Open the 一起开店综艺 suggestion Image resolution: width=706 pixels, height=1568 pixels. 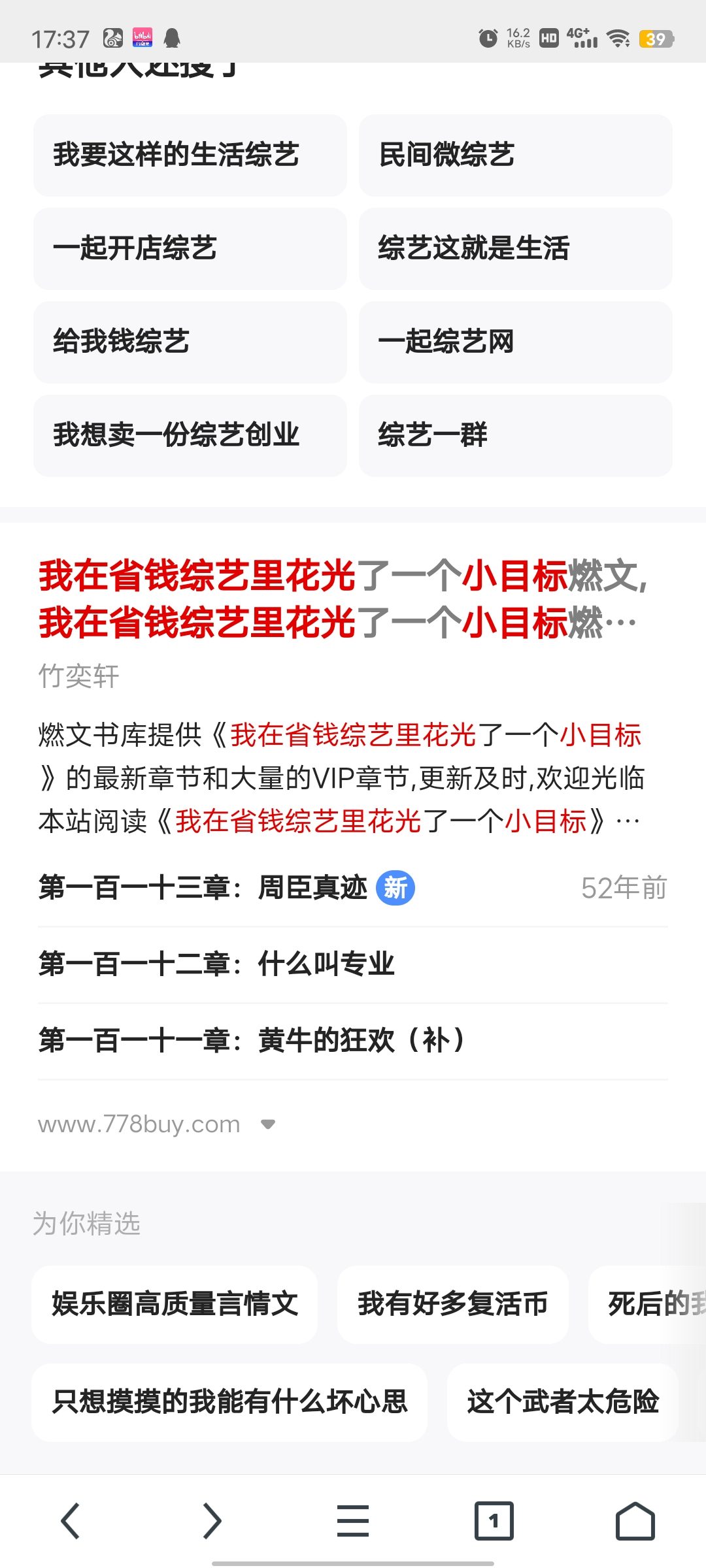tap(190, 249)
